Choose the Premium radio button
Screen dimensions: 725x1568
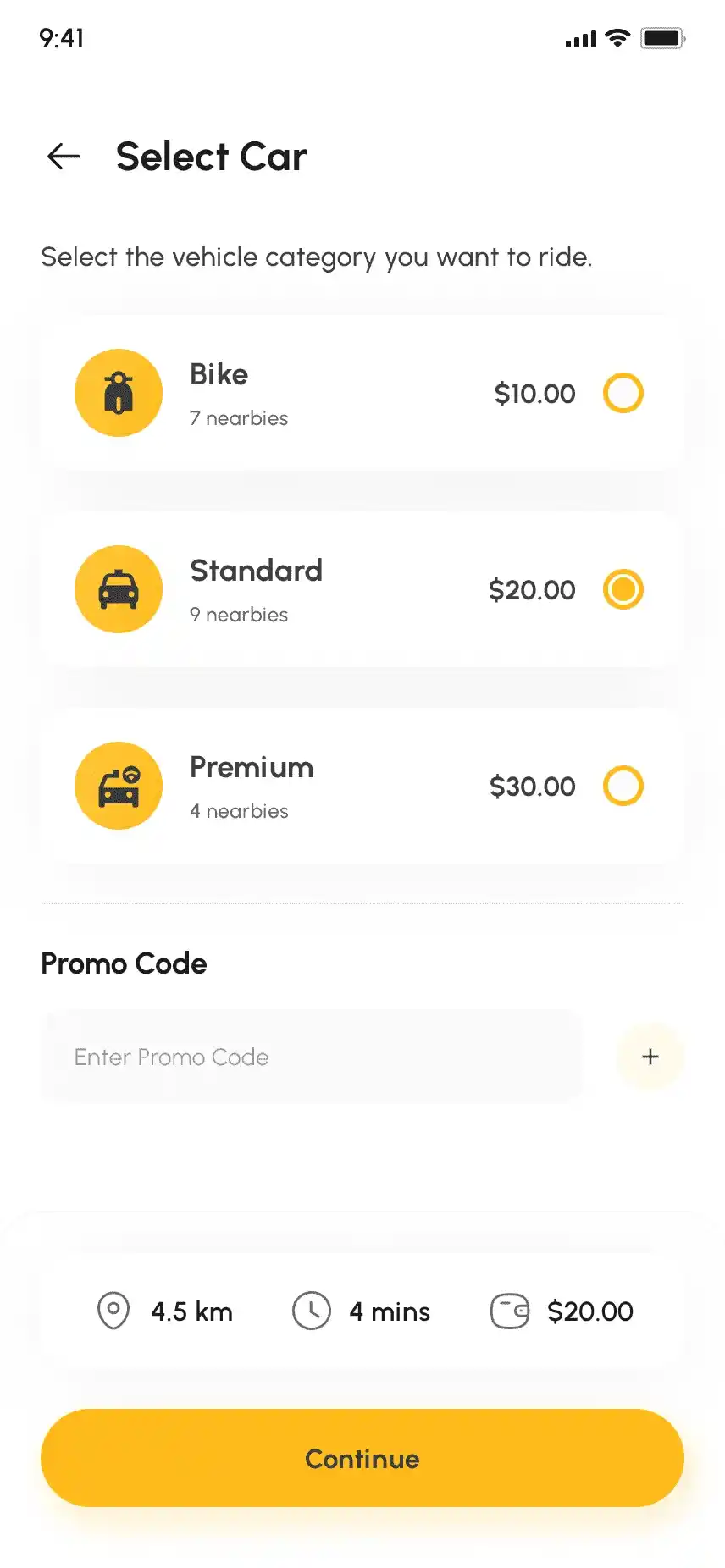pos(623,786)
